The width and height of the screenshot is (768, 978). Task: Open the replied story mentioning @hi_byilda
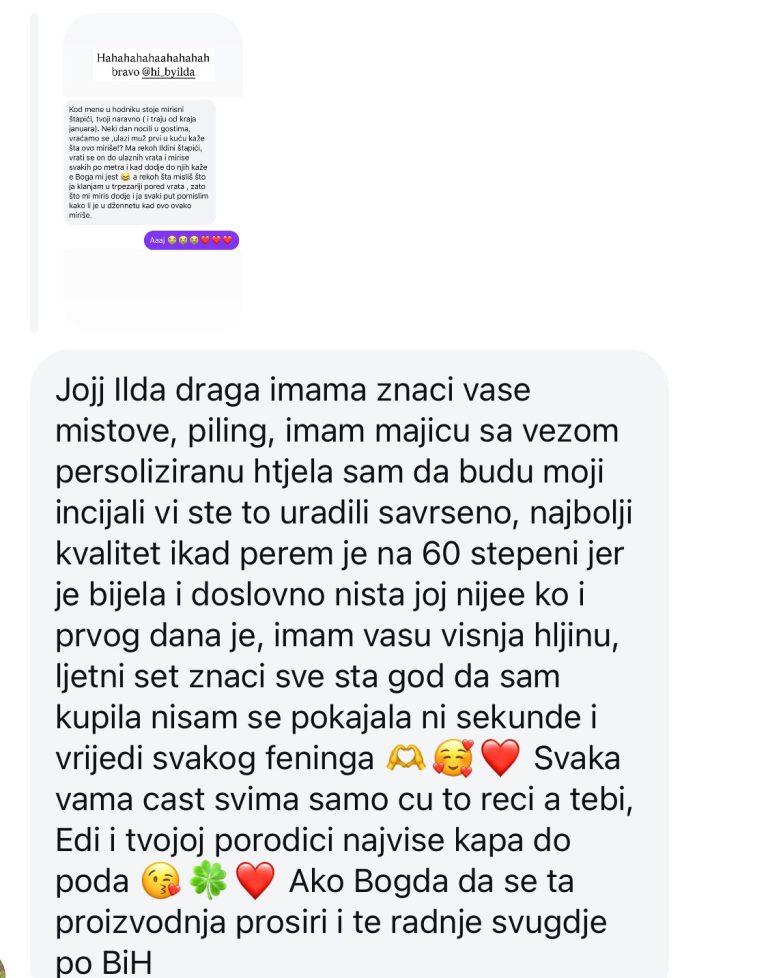(x=153, y=172)
